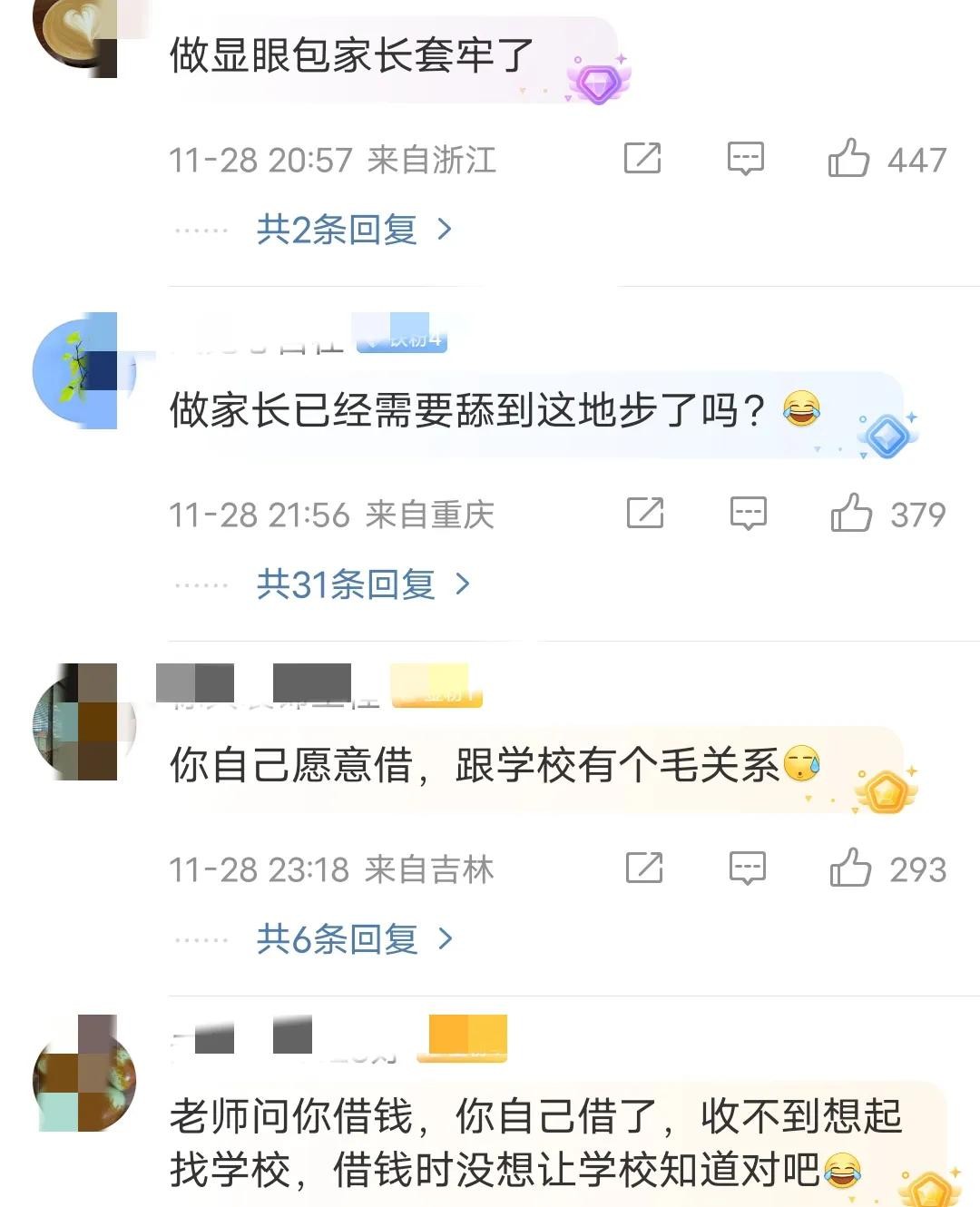Screen dimensions: 980x1207
Task: Open the avatar of the 你自己愿意借 commenter
Action: [x=83, y=722]
